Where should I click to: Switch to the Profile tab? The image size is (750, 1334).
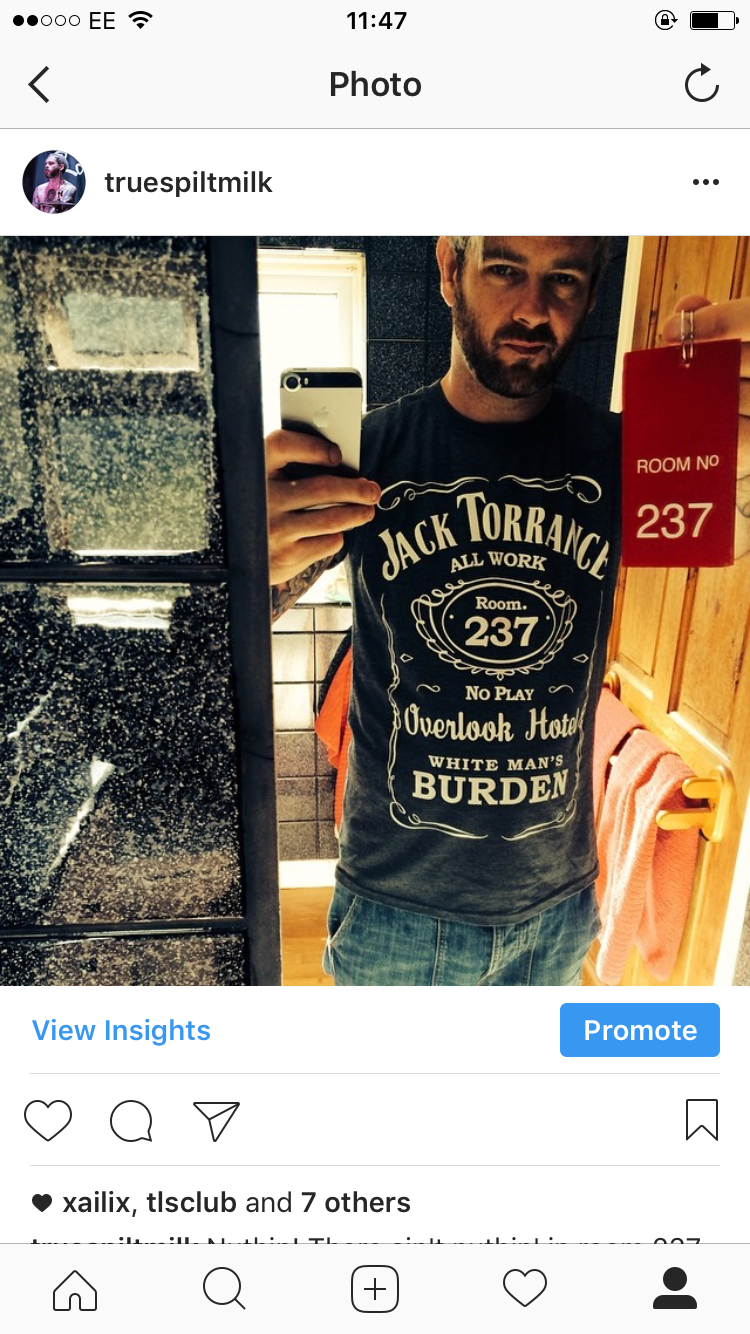[x=674, y=1289]
